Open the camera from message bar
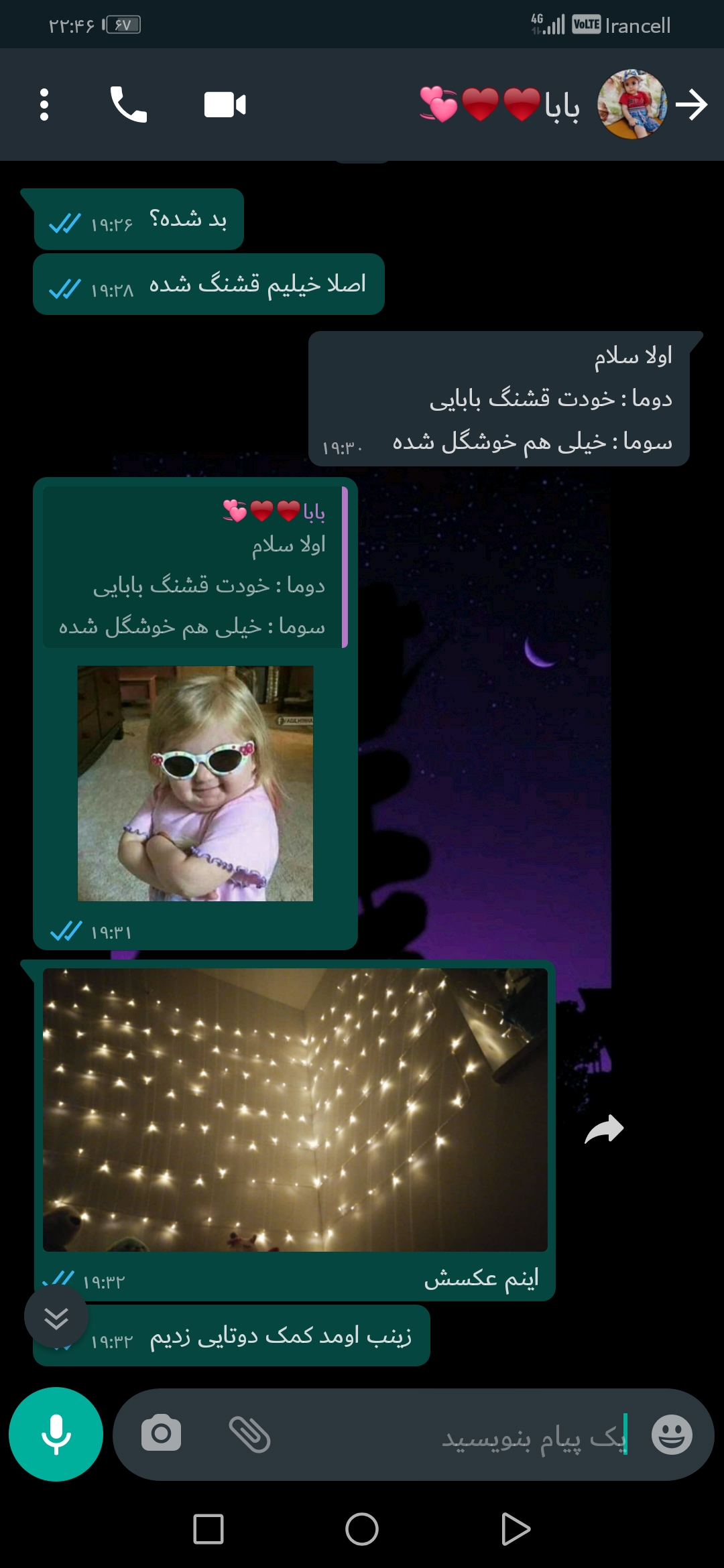Viewport: 724px width, 1568px height. point(161,1434)
